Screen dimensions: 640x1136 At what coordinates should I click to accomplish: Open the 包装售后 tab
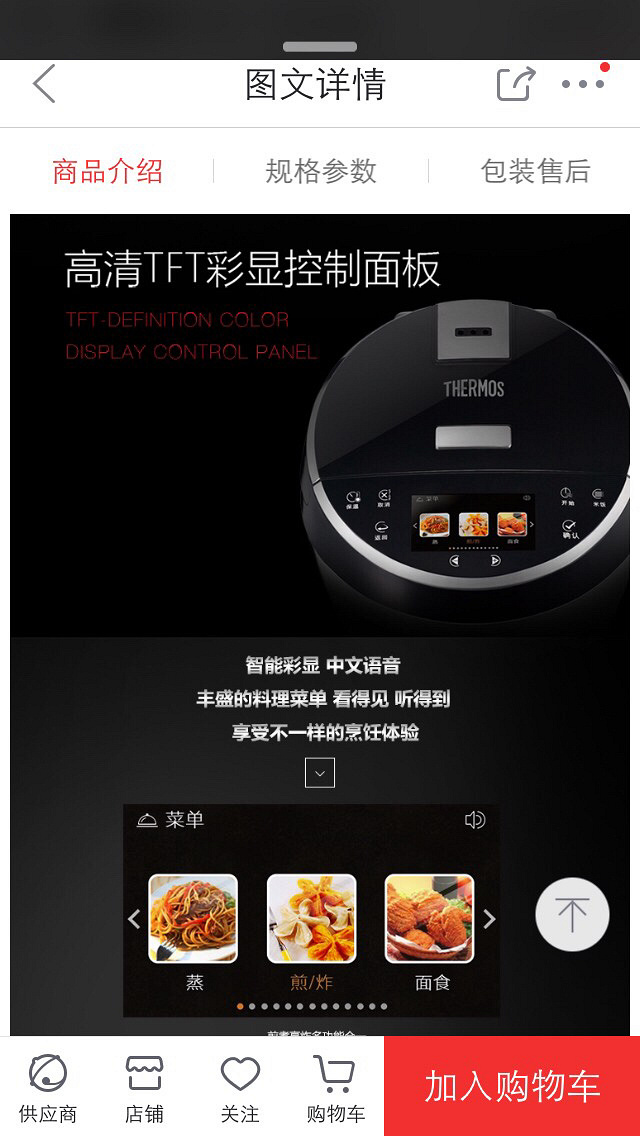click(x=535, y=172)
